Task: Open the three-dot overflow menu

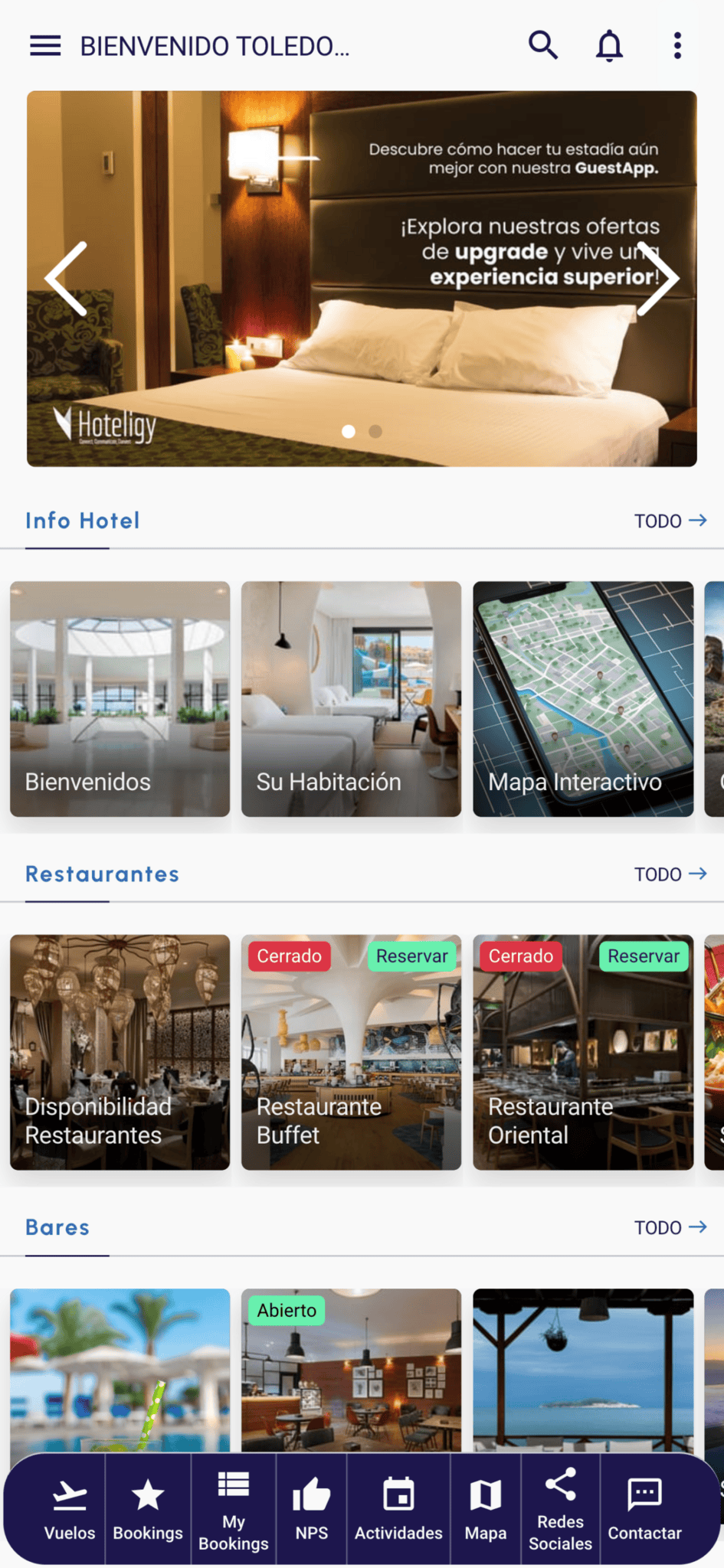Action: point(677,46)
